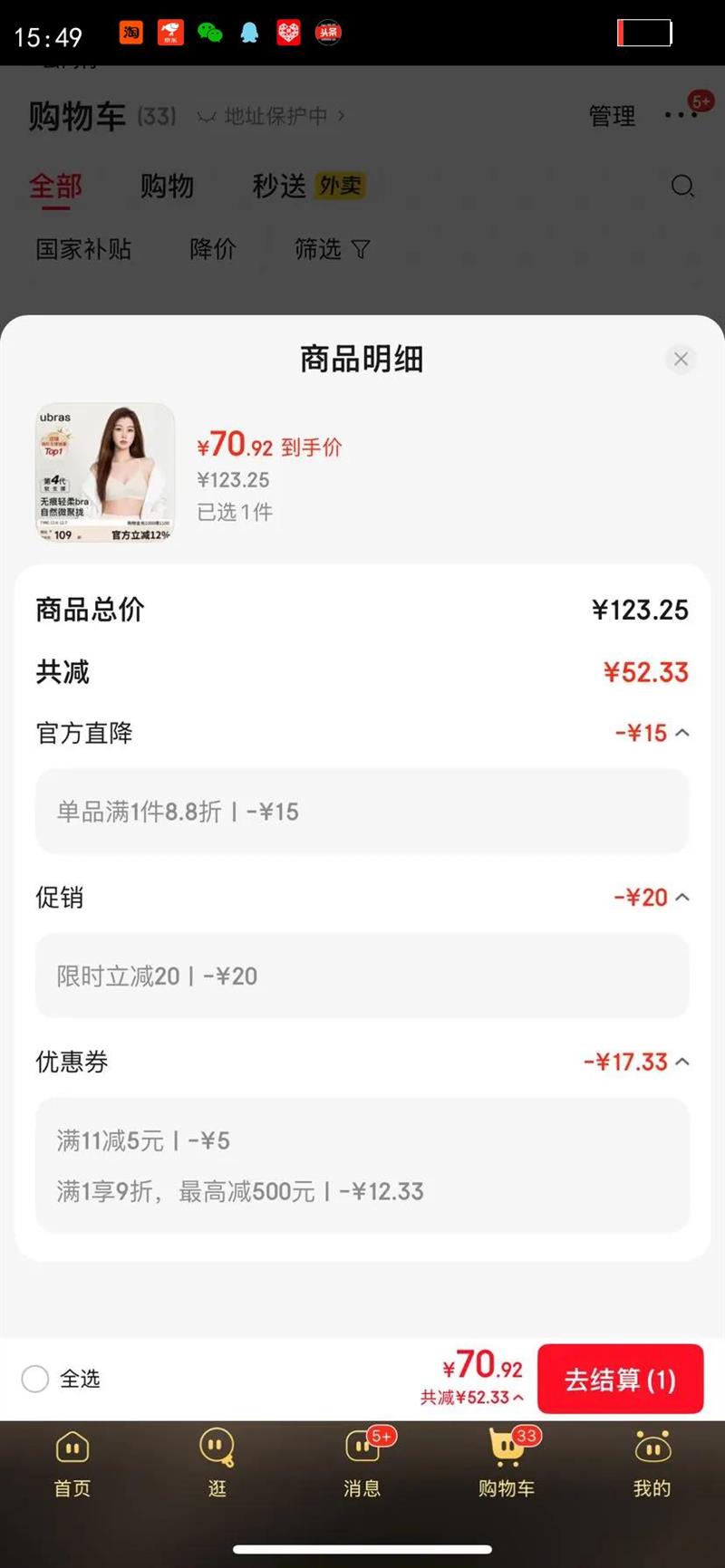The height and width of the screenshot is (1568, 725).
Task: Open the ubras product thumbnail
Action: point(105,473)
